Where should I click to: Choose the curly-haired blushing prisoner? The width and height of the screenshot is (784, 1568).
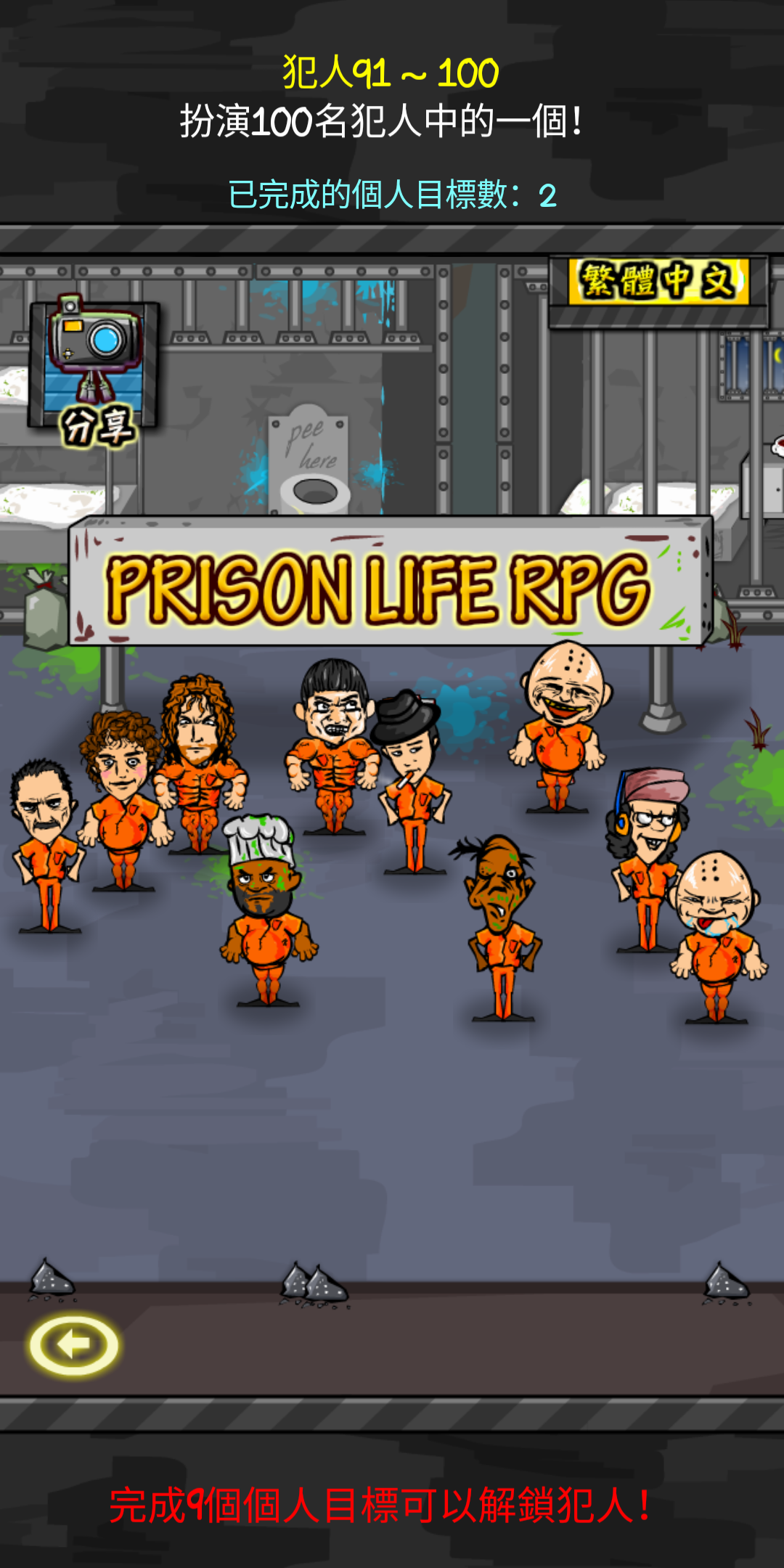[121, 799]
